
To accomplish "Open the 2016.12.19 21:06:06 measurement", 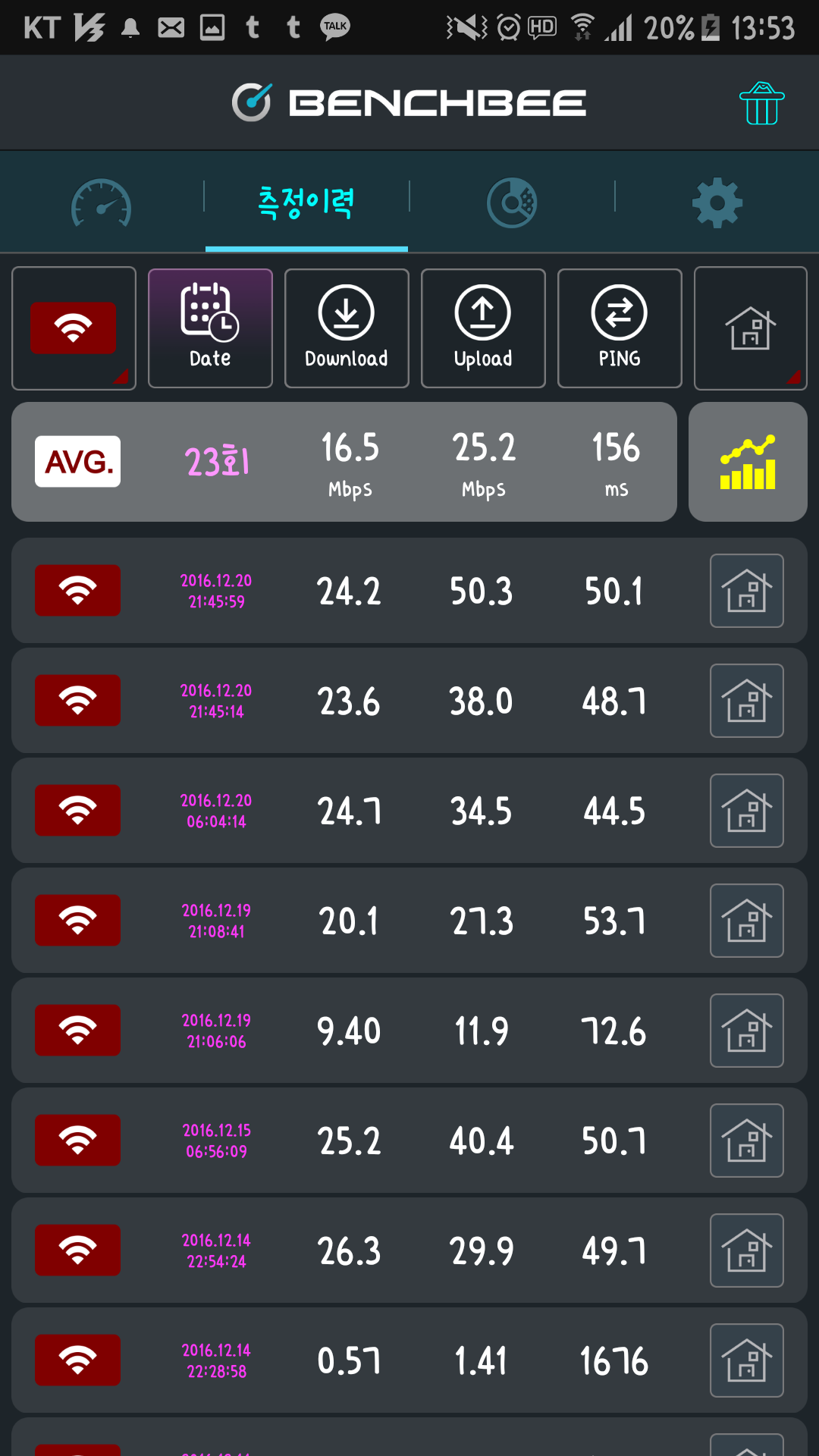I will click(x=409, y=1031).
